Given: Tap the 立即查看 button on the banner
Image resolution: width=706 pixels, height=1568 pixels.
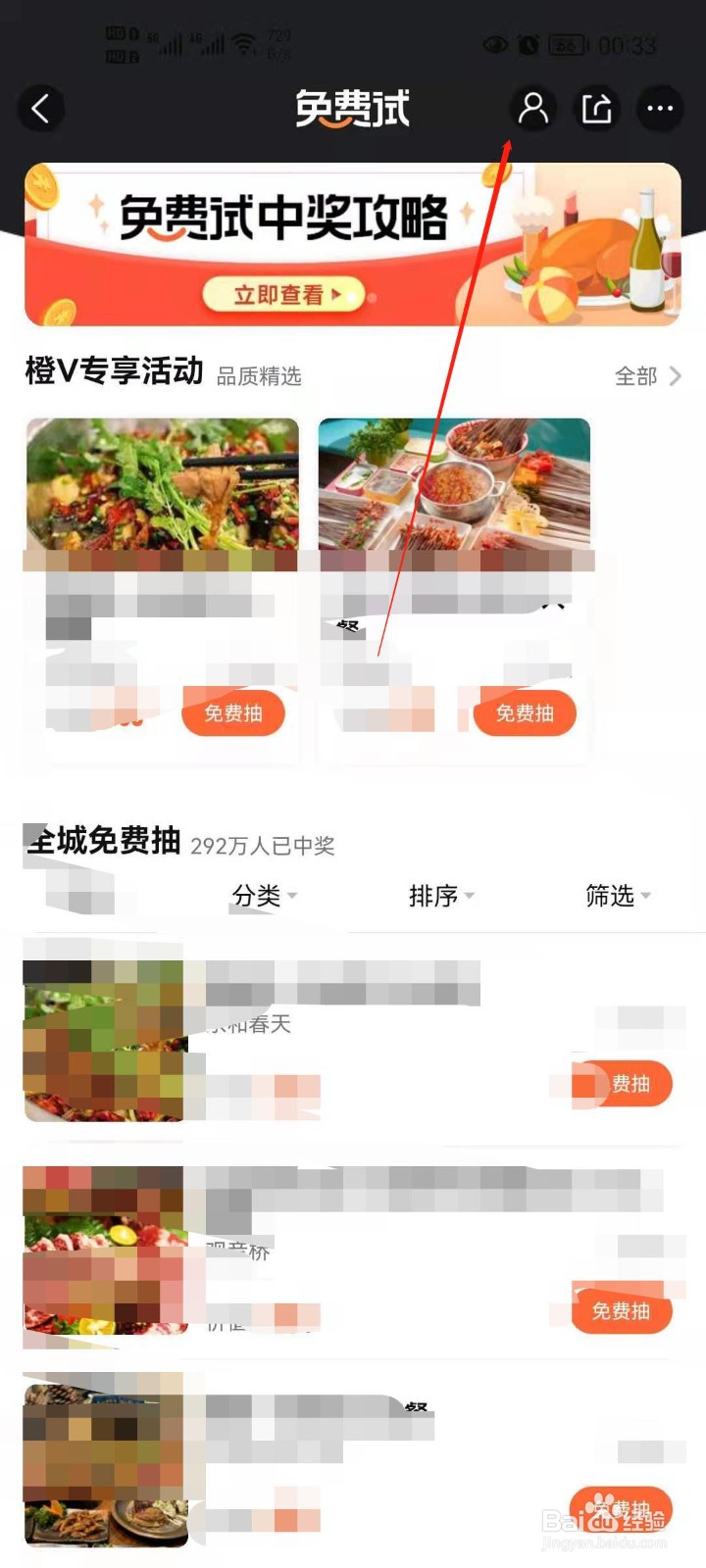Looking at the screenshot, I should point(283,295).
